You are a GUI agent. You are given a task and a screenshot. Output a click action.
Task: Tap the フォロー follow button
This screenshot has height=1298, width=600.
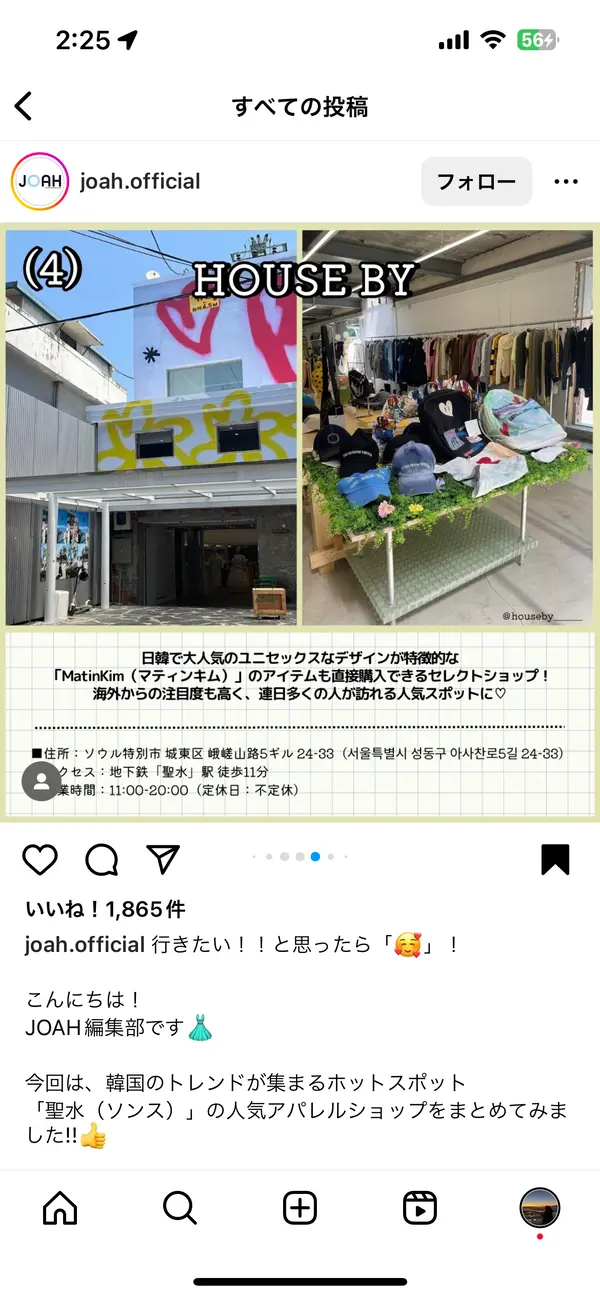476,181
